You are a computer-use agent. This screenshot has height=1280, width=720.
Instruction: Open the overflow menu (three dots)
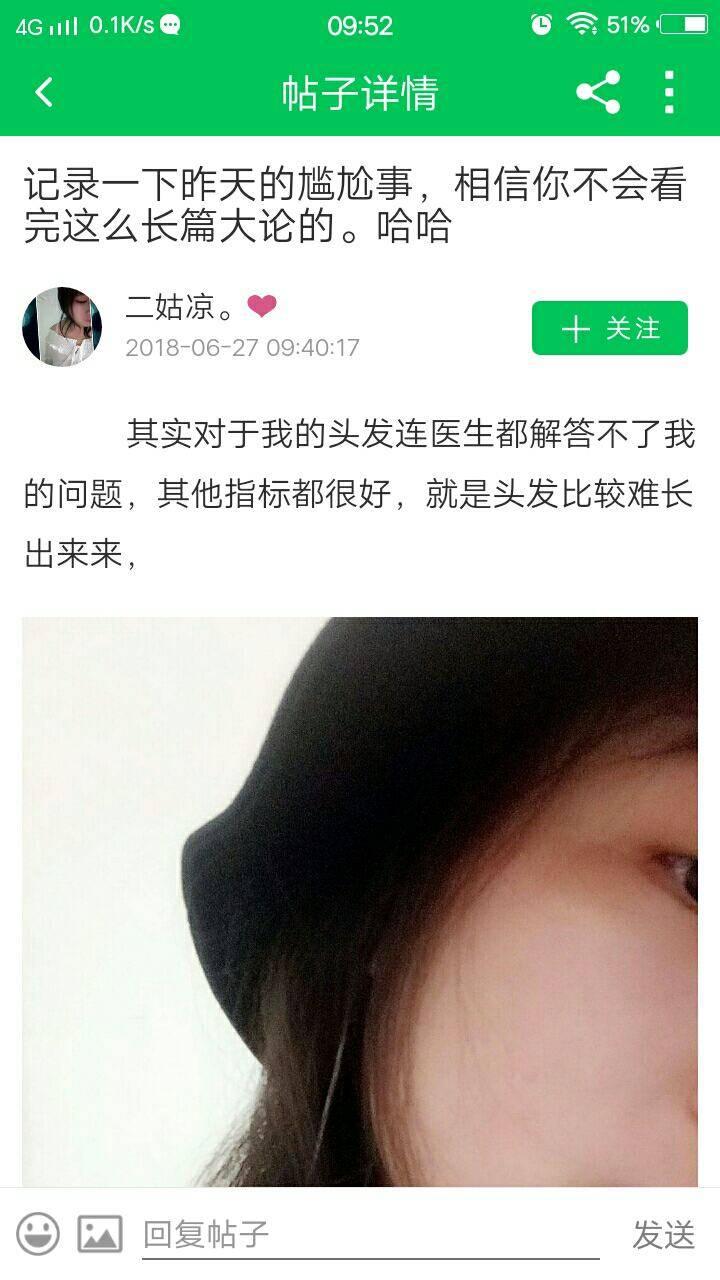tap(669, 93)
